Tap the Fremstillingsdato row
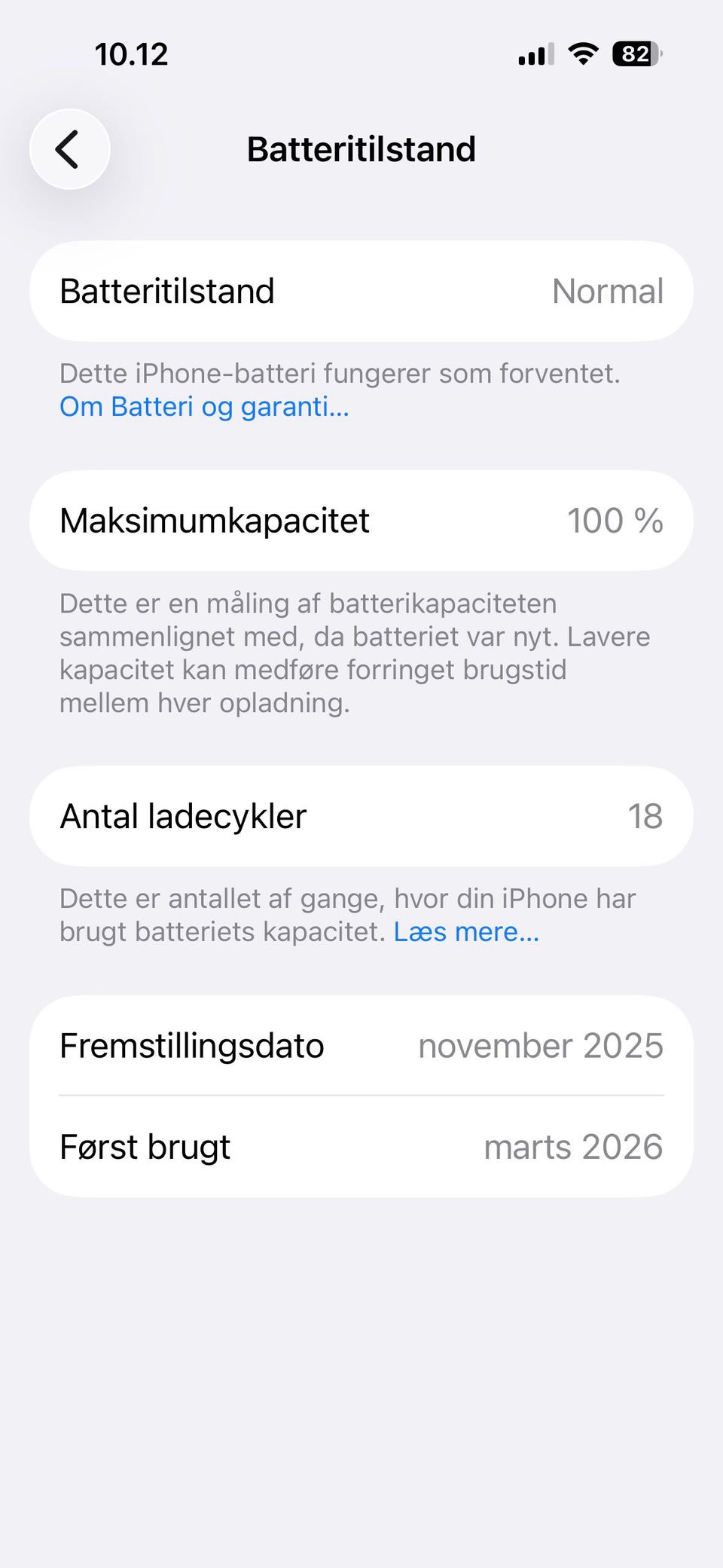This screenshot has width=723, height=1568. coord(361,1046)
